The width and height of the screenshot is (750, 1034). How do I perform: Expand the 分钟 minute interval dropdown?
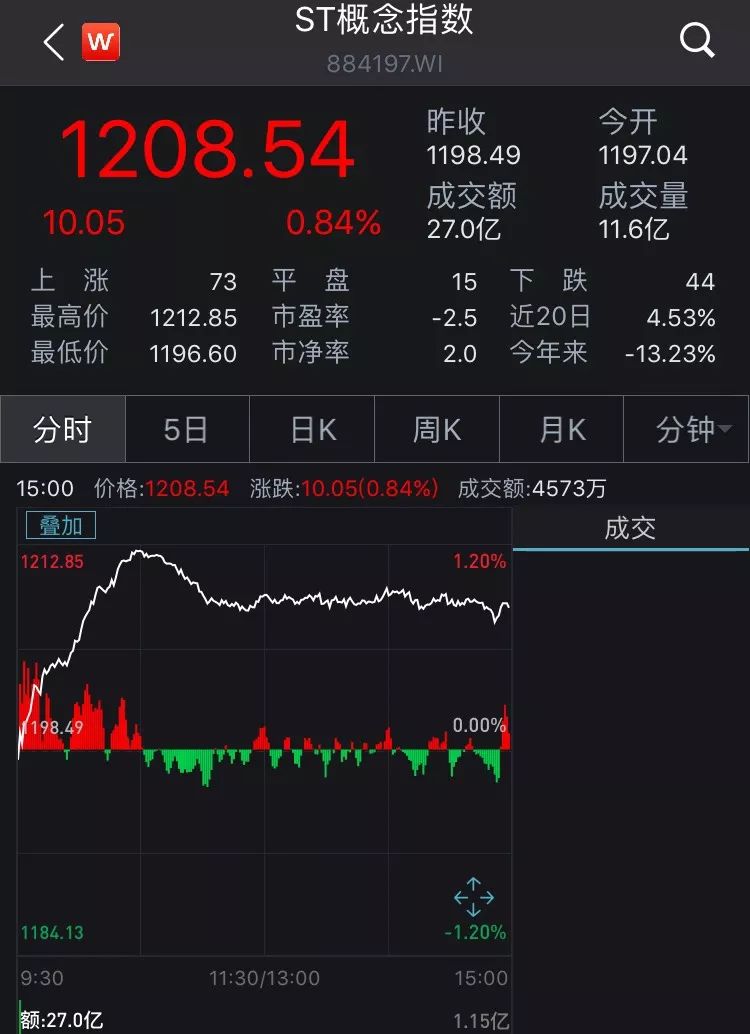pyautogui.click(x=689, y=430)
